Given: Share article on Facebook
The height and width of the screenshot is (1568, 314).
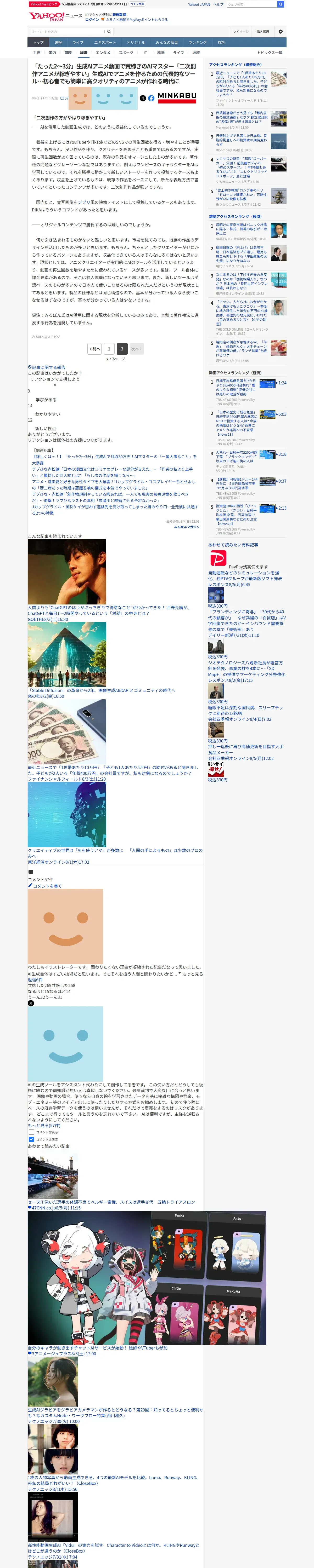Looking at the screenshot, I should (x=151, y=98).
